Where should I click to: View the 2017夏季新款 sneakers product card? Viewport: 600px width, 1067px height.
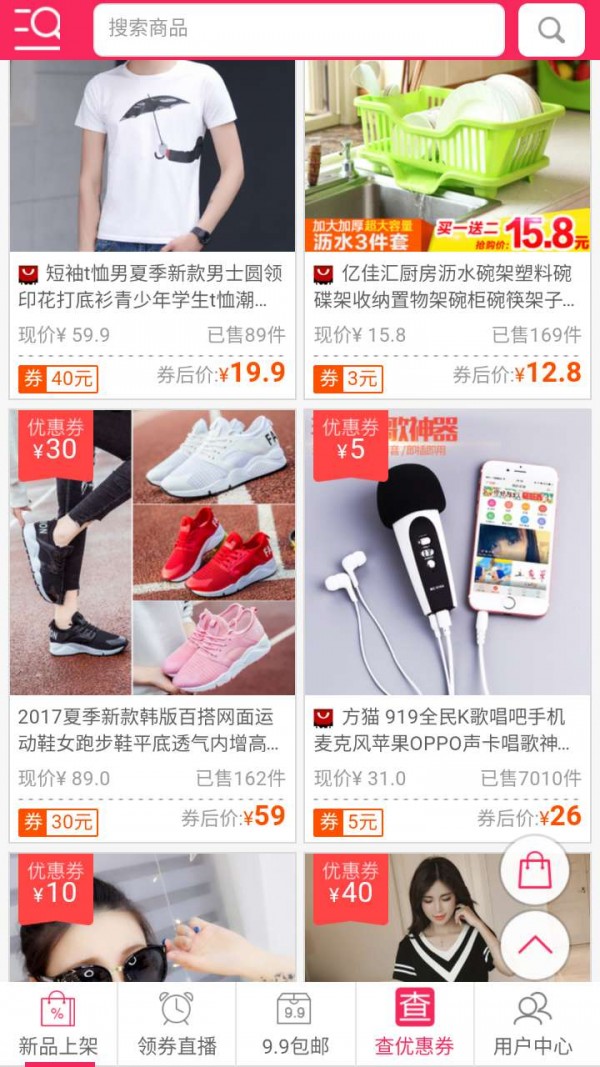pyautogui.click(x=152, y=625)
